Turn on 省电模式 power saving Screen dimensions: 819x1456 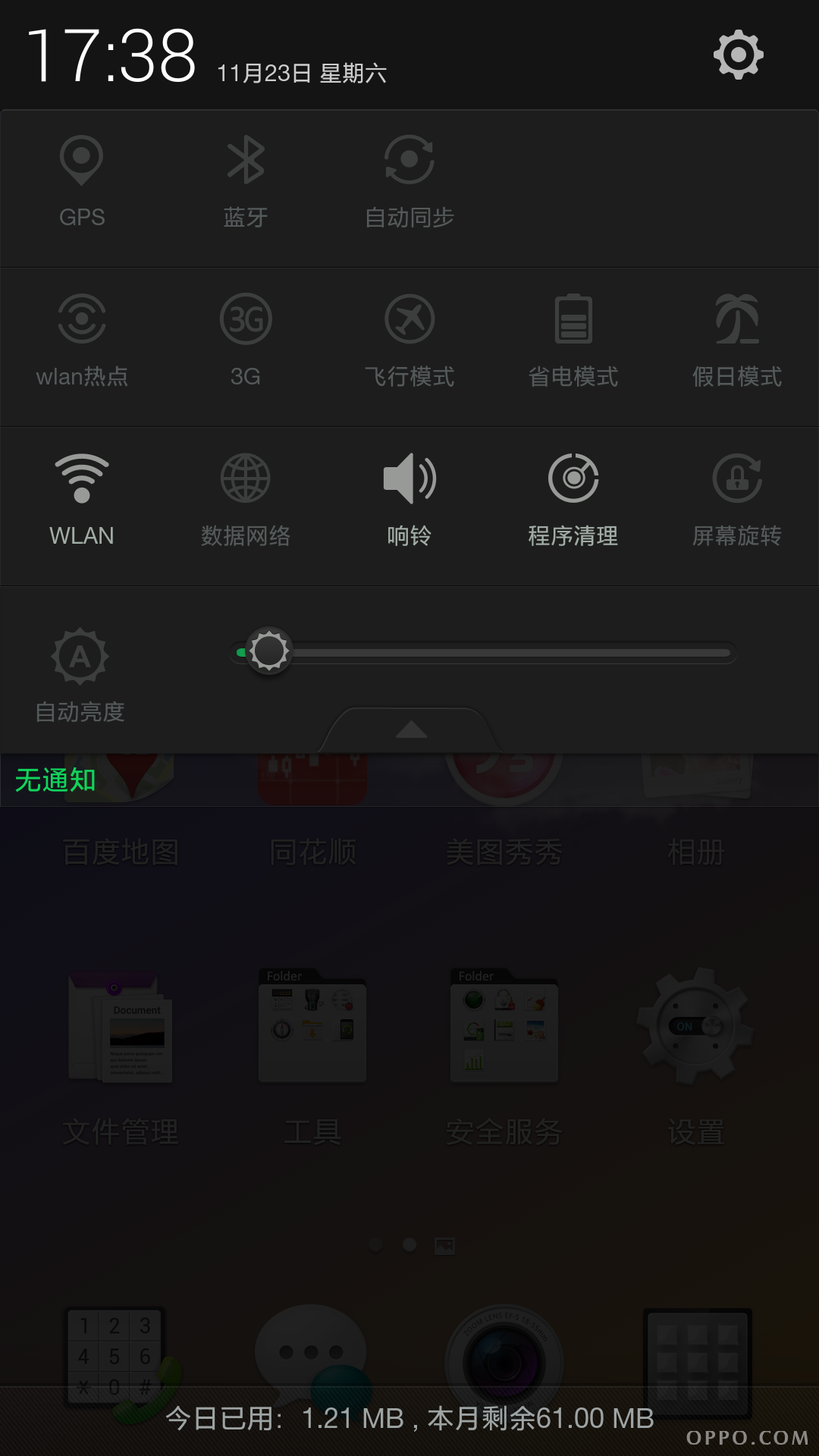coord(573,341)
